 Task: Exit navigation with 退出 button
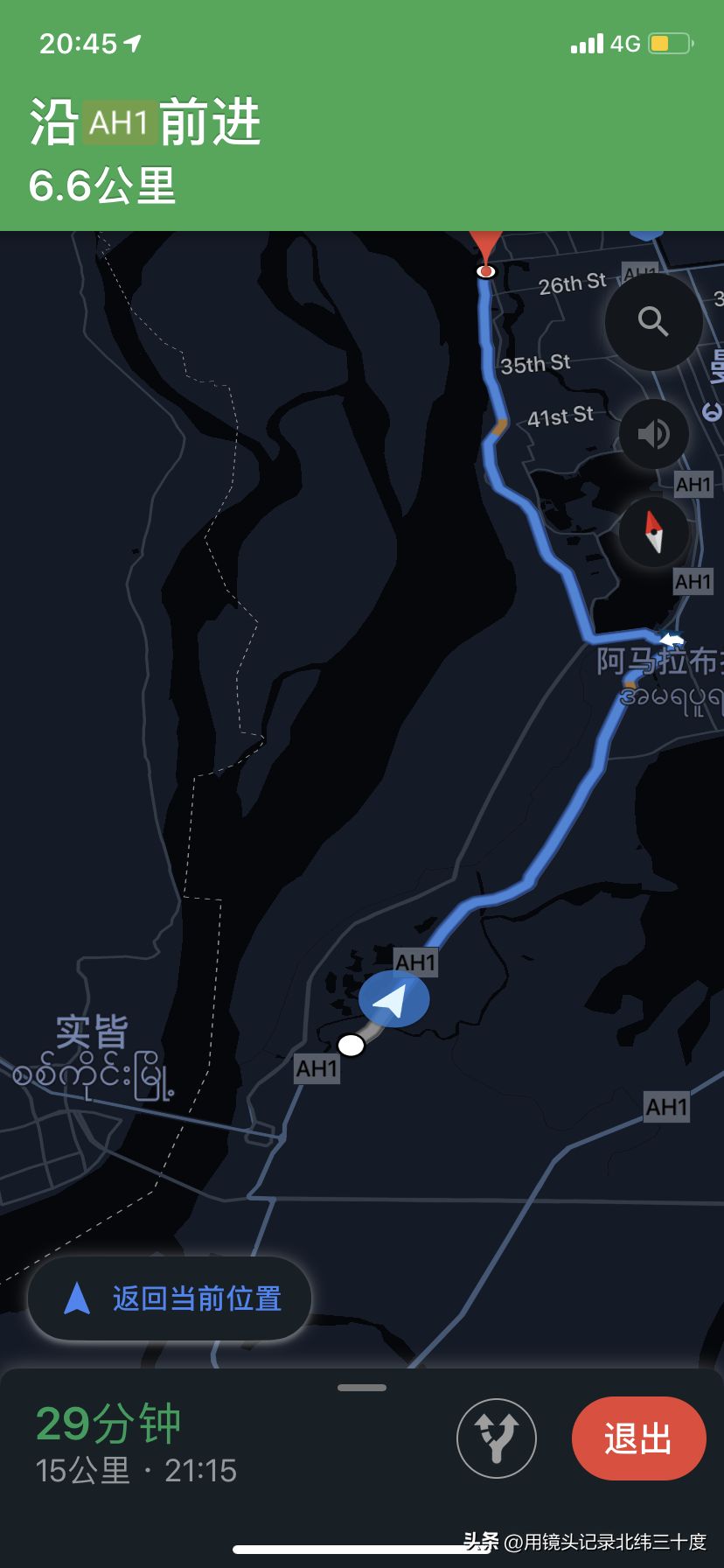click(x=638, y=1438)
